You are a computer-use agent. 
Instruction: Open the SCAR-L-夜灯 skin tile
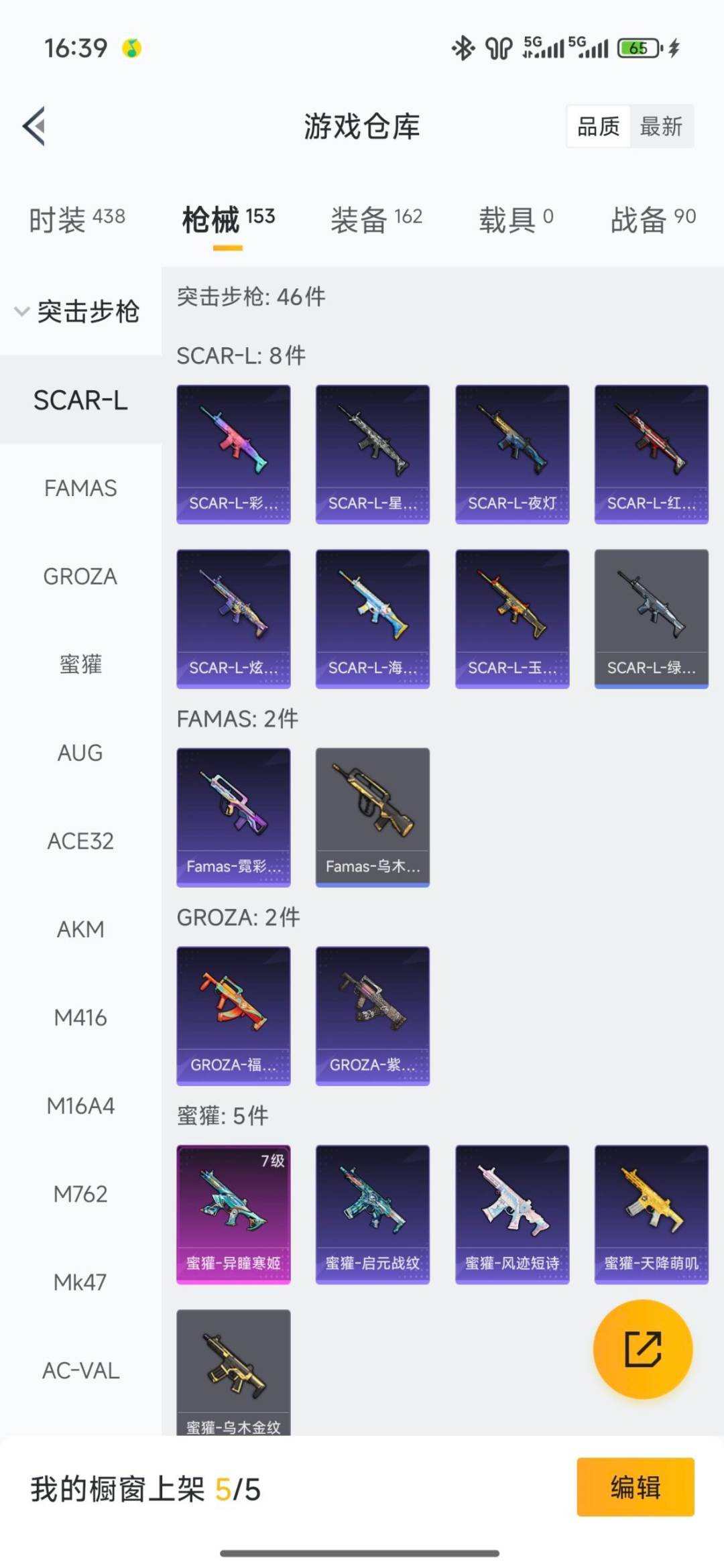[512, 454]
